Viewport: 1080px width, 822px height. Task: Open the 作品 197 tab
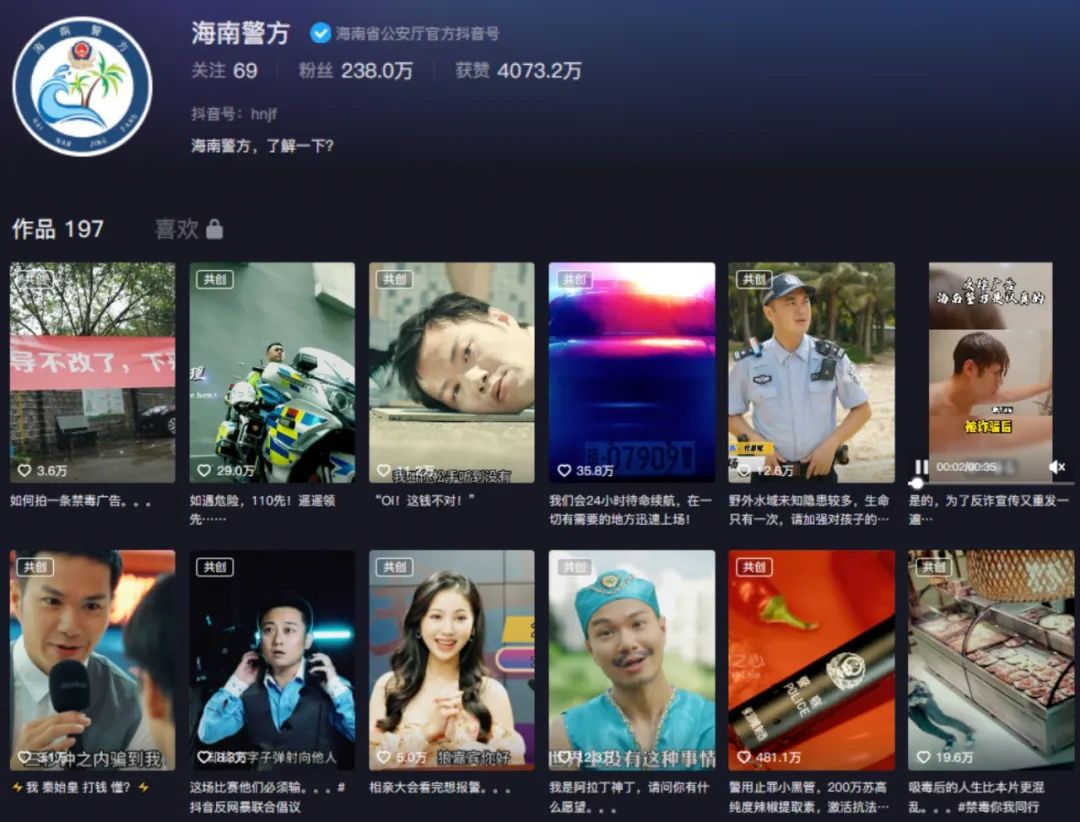[x=57, y=229]
